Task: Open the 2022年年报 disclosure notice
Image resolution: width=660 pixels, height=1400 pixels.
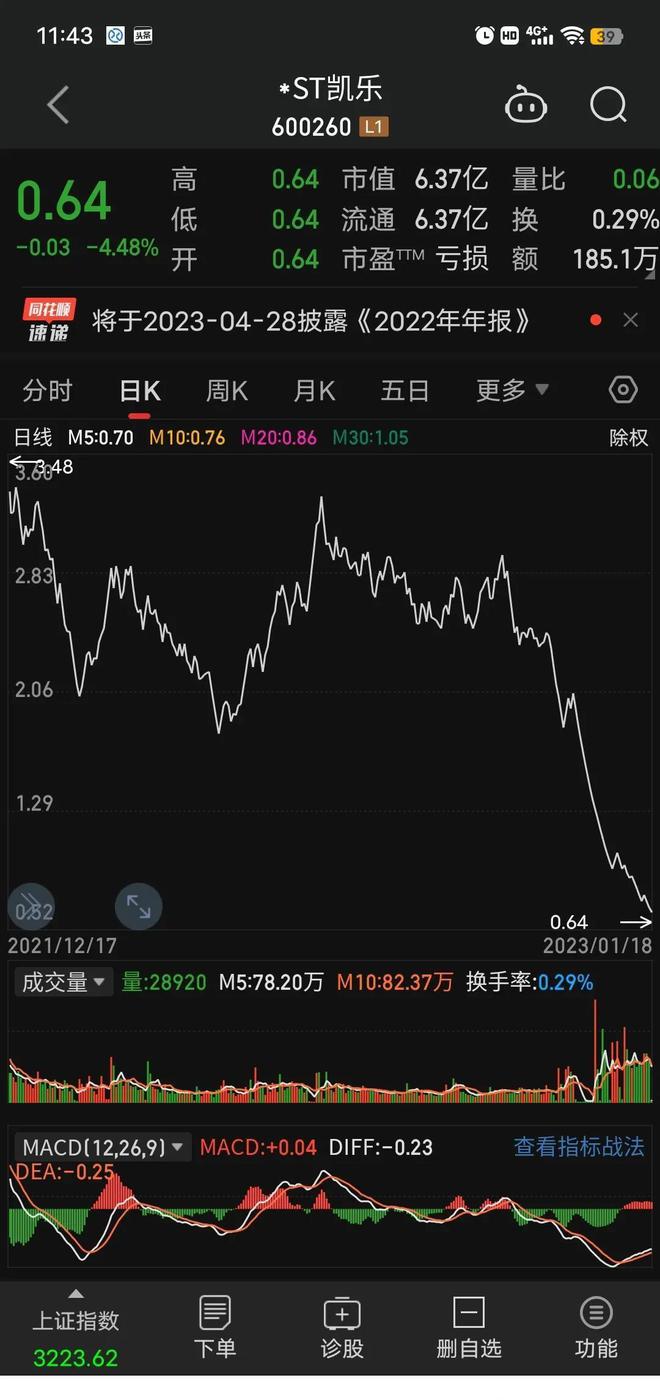Action: click(311, 321)
